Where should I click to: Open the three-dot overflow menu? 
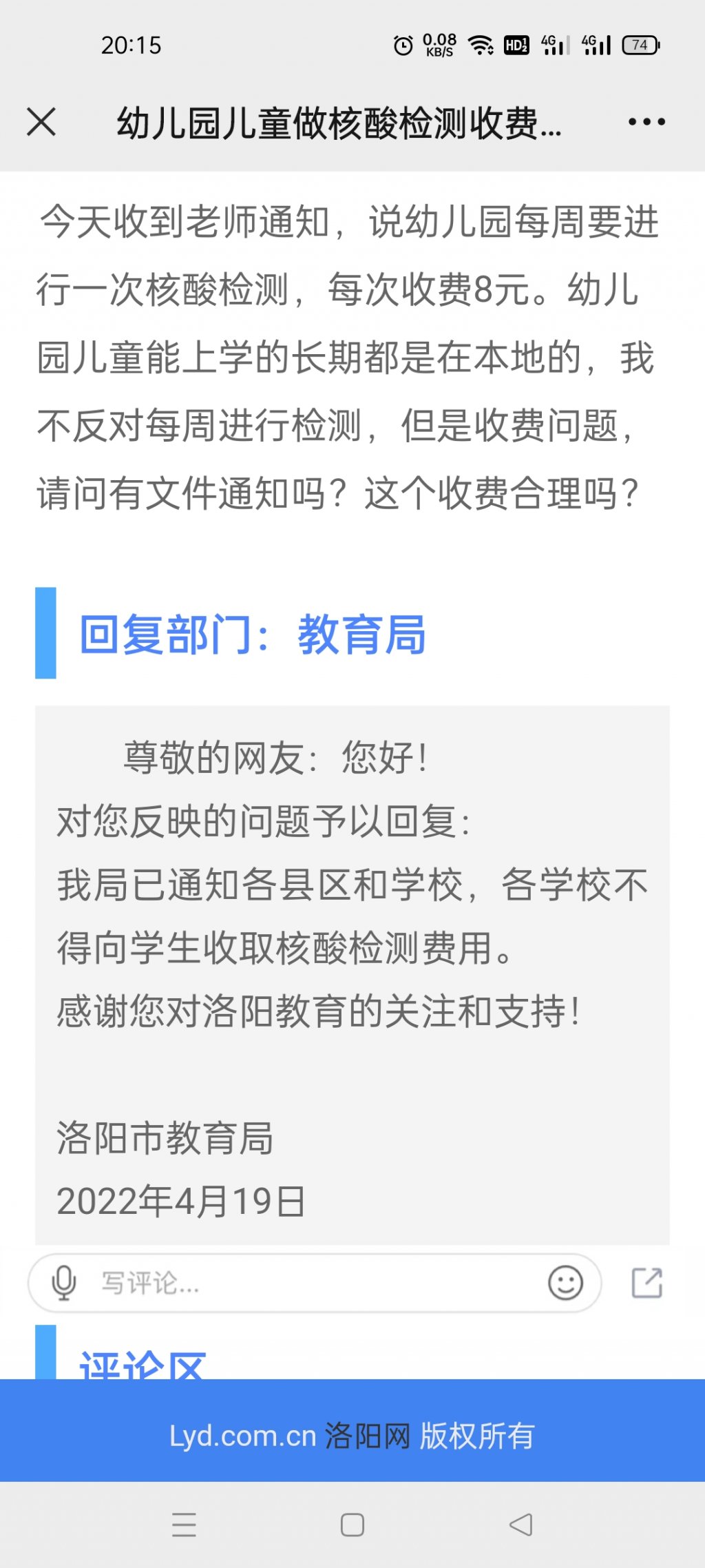(x=646, y=122)
